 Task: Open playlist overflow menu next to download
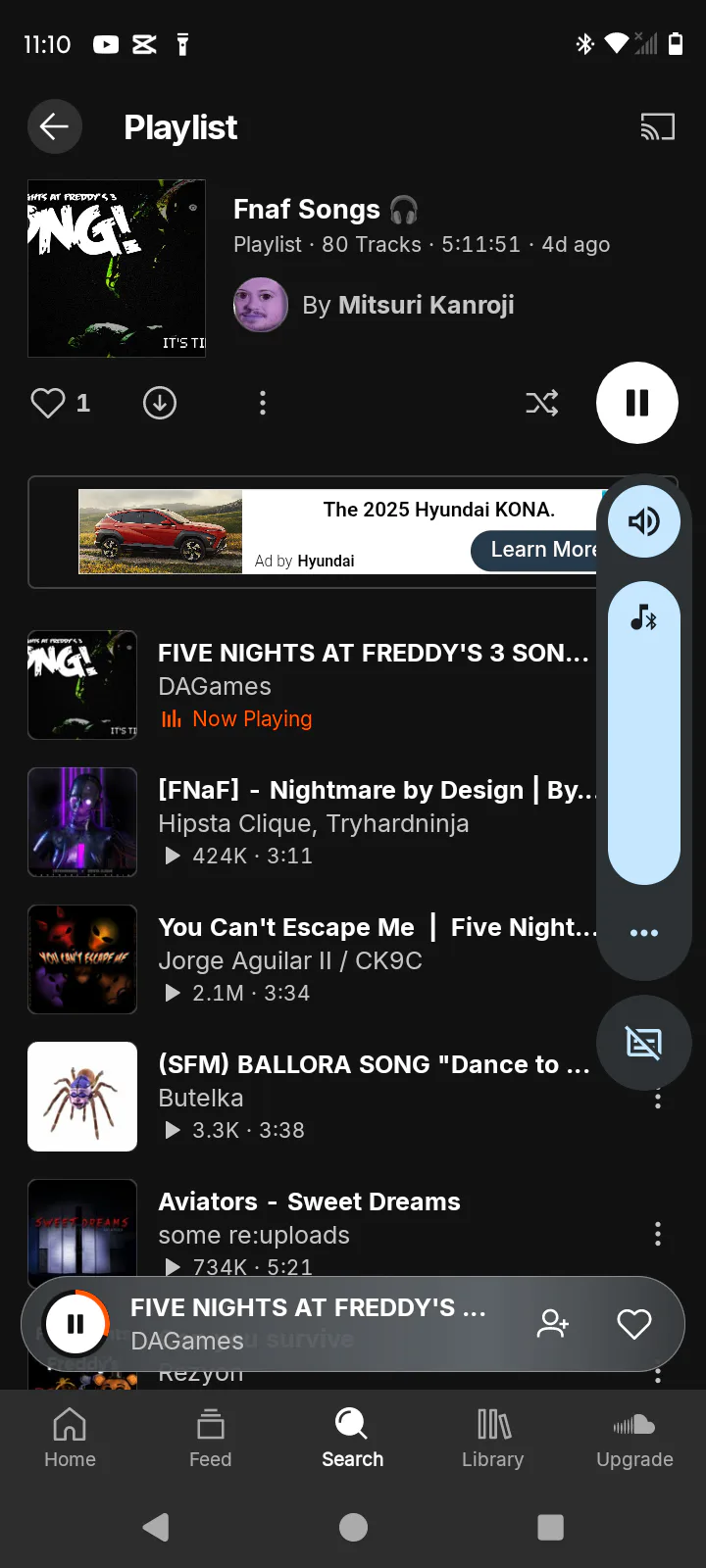(262, 403)
